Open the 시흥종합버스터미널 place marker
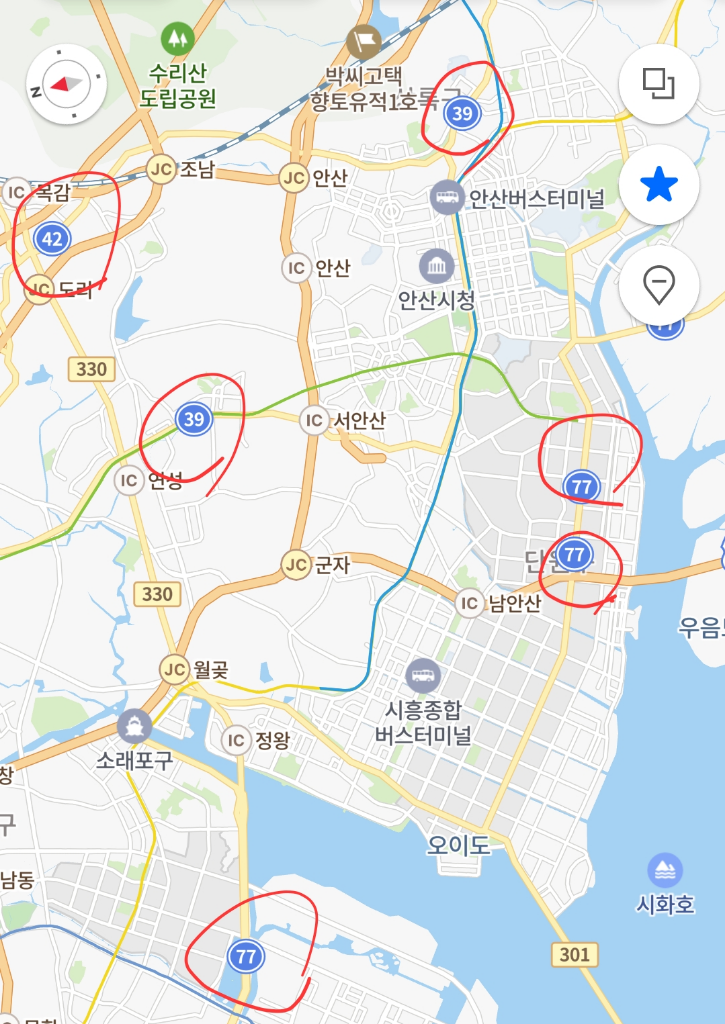This screenshot has height=1024, width=725. click(423, 676)
